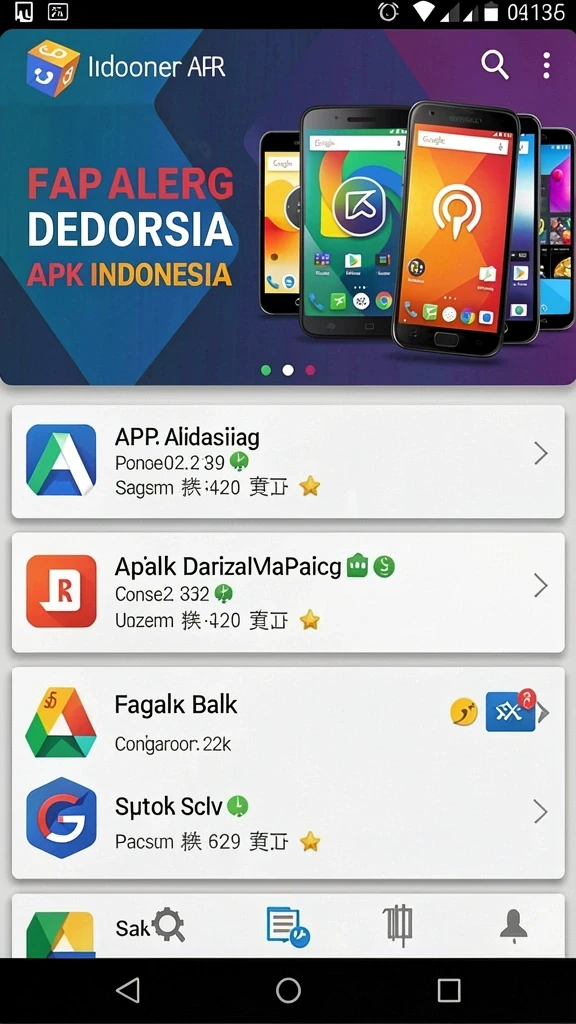The image size is (576, 1024).
Task: Select the third pink carousel dot
Action: pos(310,370)
